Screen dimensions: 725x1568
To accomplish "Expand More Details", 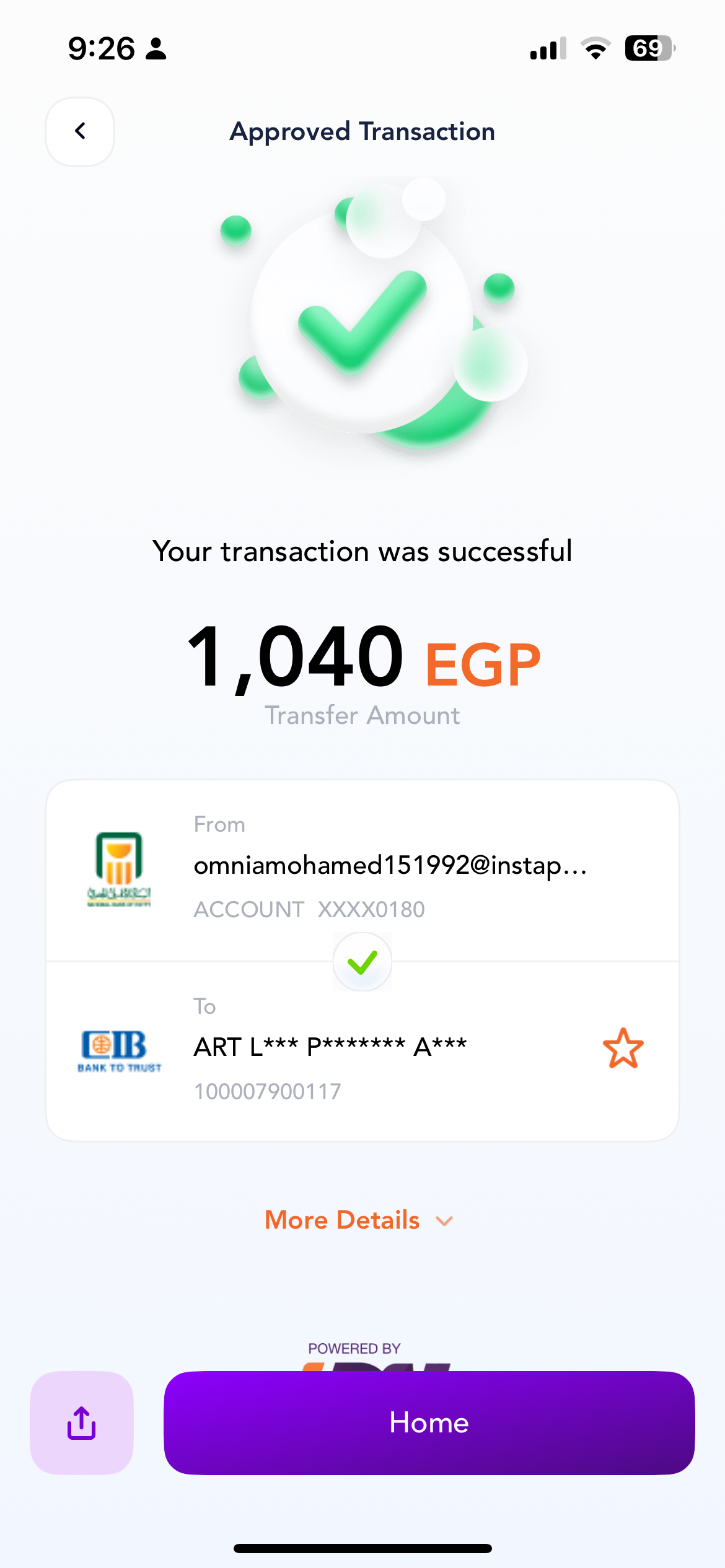I will coord(359,1220).
